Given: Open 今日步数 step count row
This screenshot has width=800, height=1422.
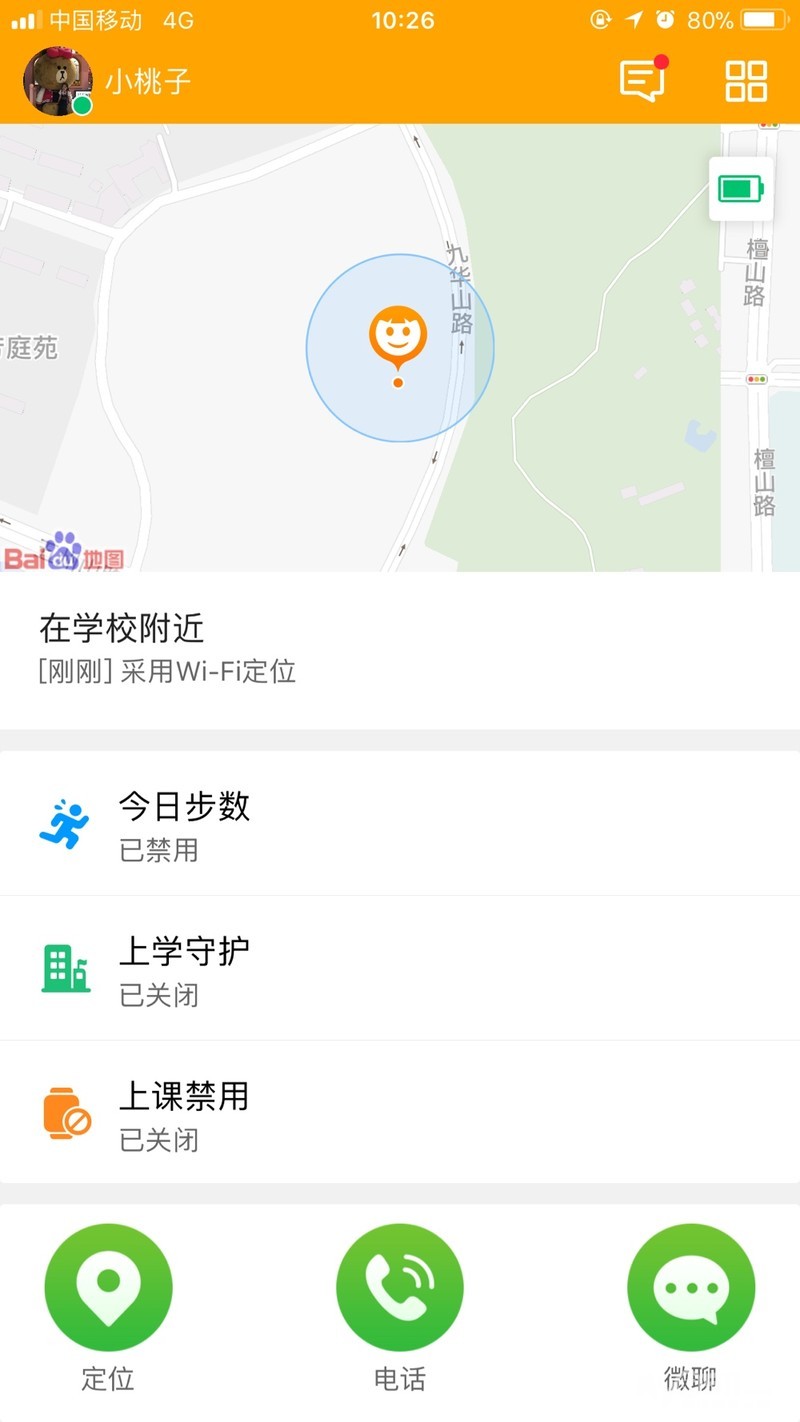Looking at the screenshot, I should pos(400,826).
